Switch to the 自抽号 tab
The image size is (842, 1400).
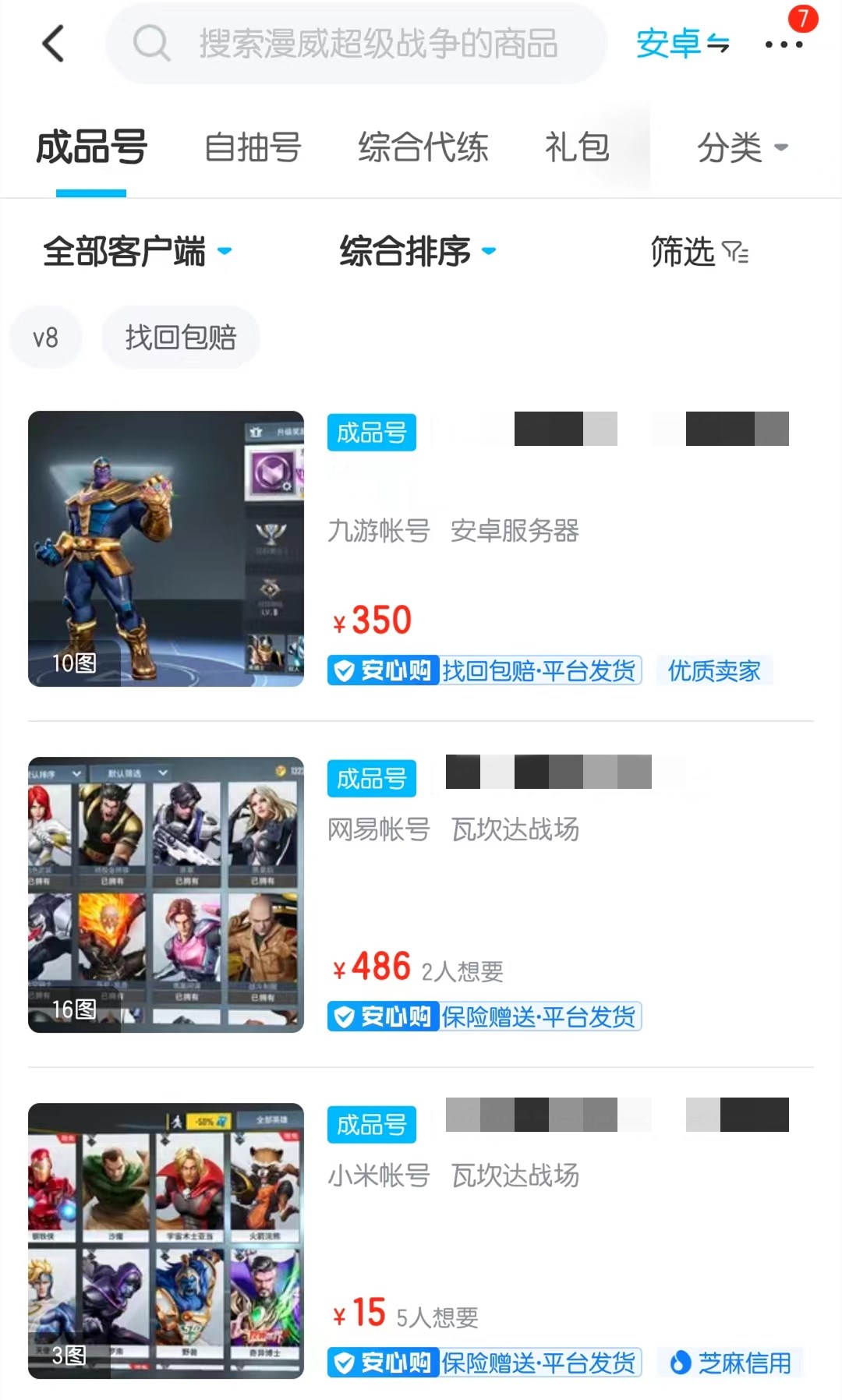tap(253, 147)
